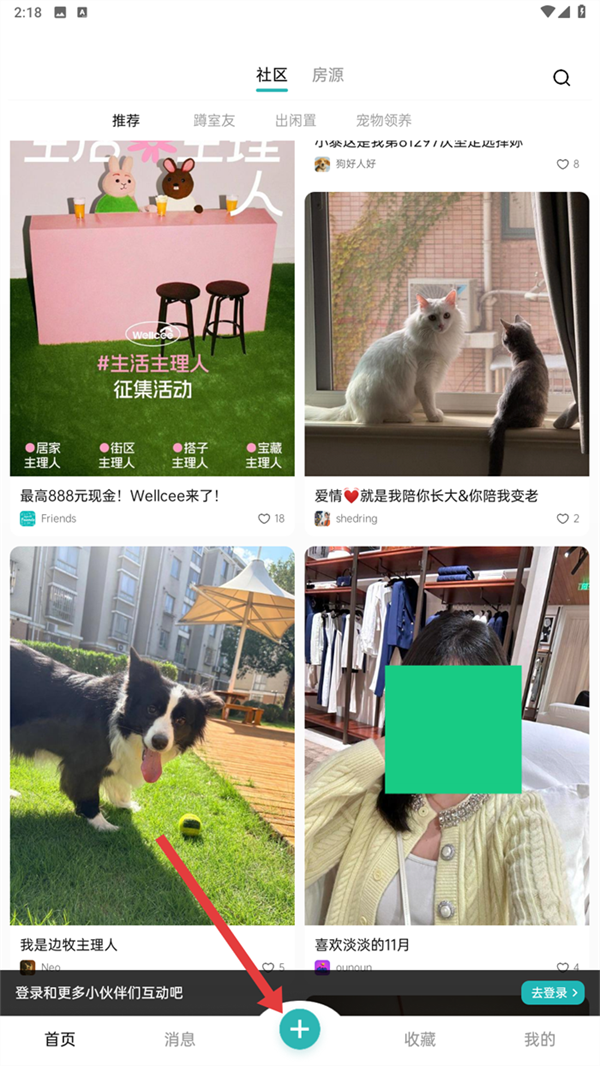Screen dimensions: 600x1066
Task: Select the 推荐 category
Action: (126, 120)
